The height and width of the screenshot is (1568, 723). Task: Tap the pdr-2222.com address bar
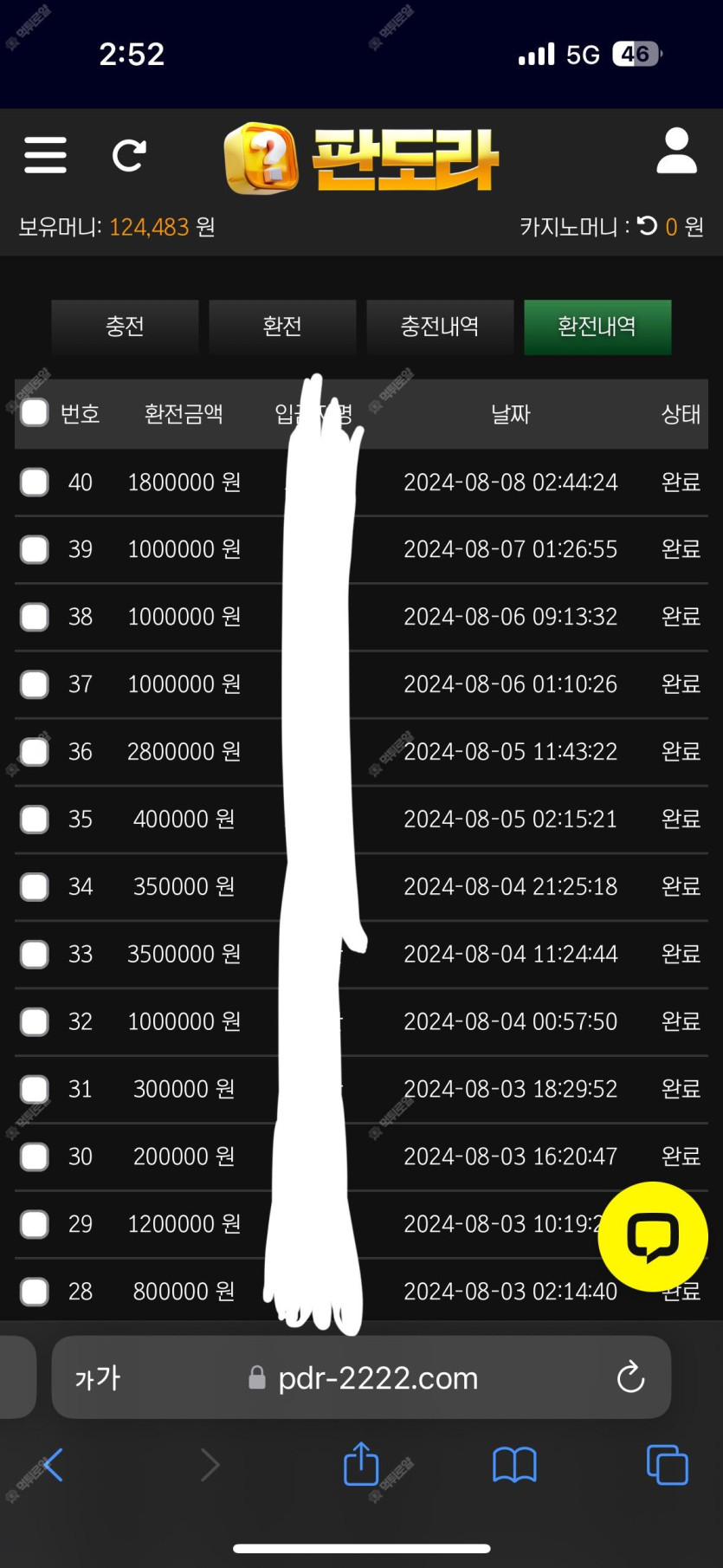coord(362,1377)
